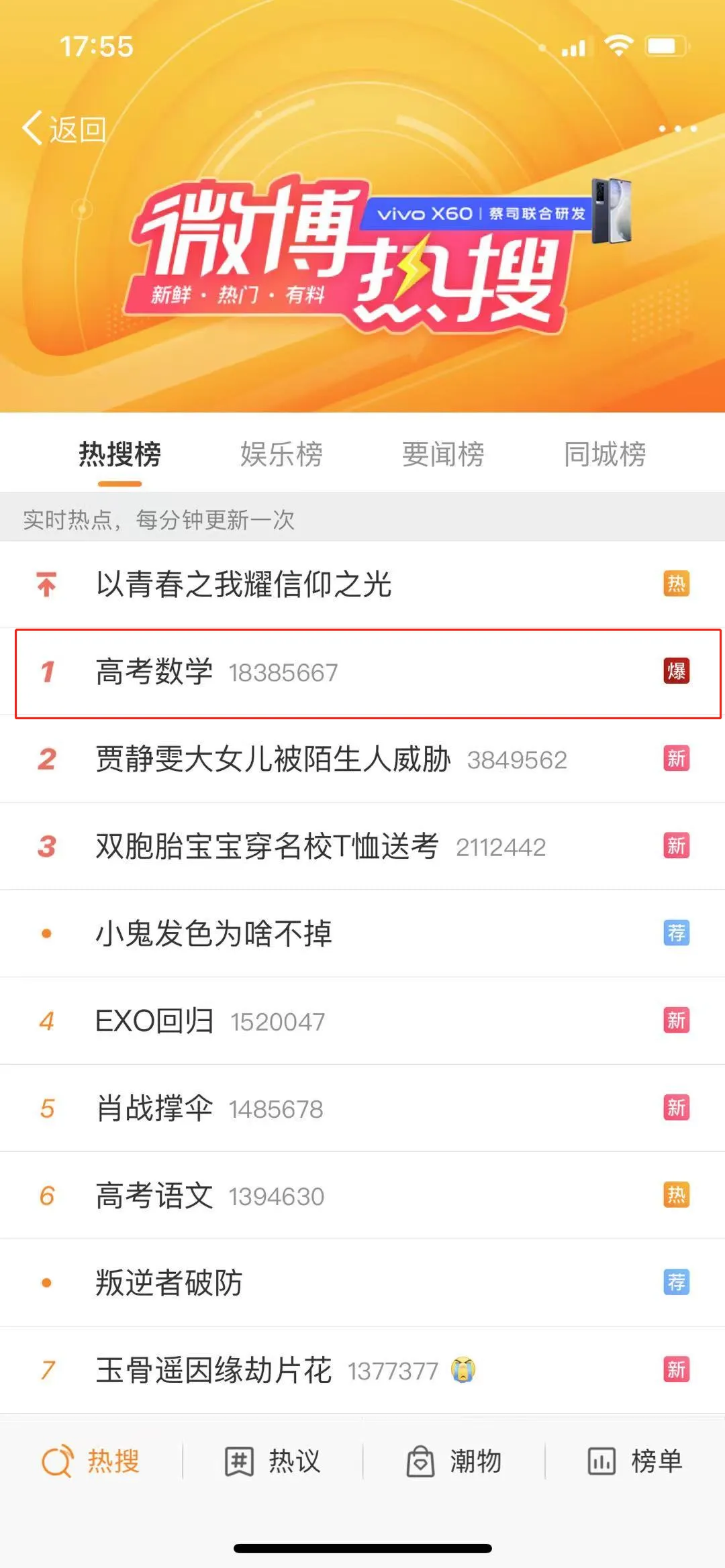Open the three-dot overflow menu
The height and width of the screenshot is (1568, 725).
[677, 128]
